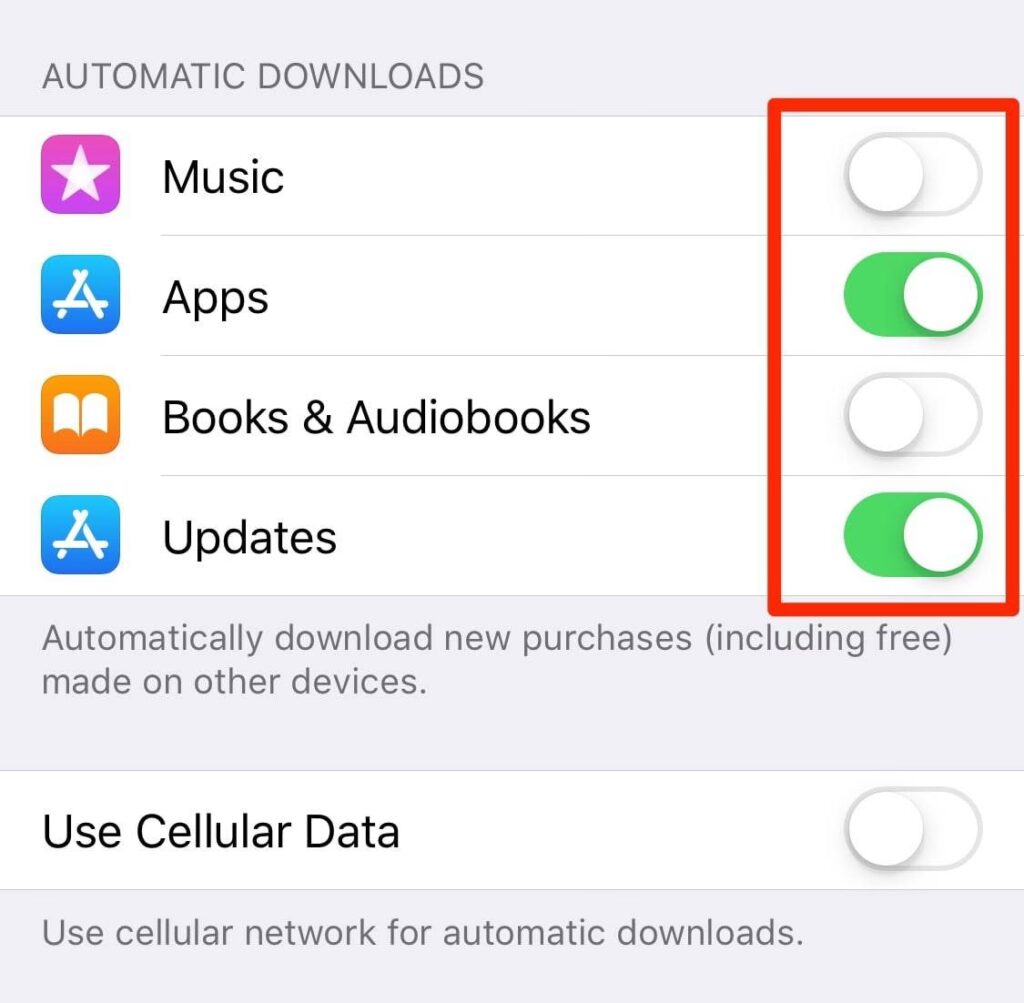Enable automatic downloads for Music

pos(912,175)
